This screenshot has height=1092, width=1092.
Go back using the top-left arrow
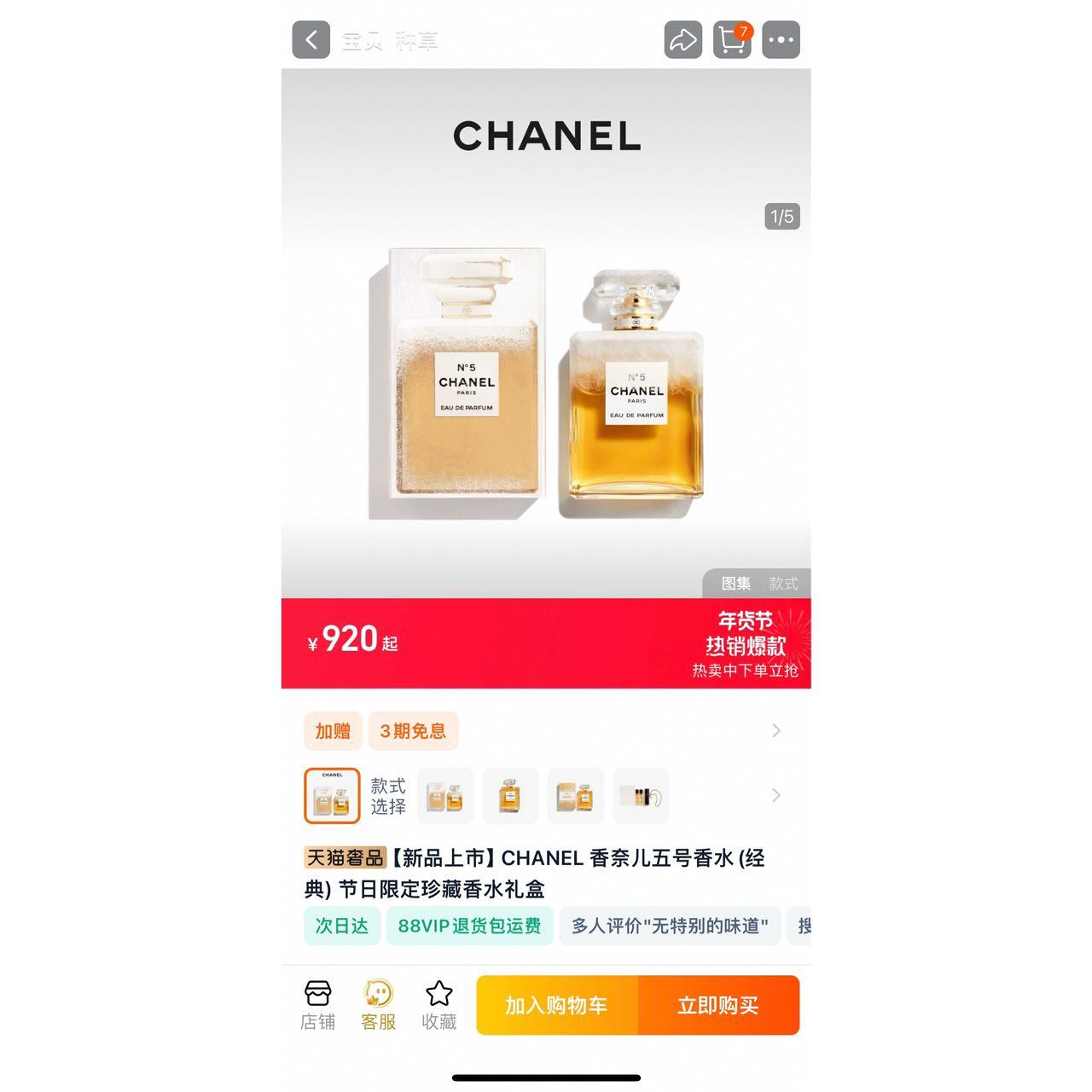click(x=311, y=40)
